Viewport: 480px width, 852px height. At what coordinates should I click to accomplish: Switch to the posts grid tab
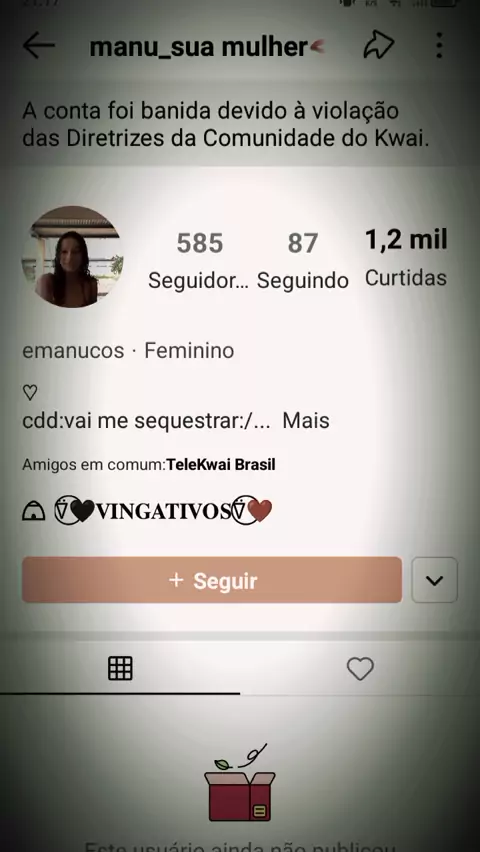click(x=120, y=668)
